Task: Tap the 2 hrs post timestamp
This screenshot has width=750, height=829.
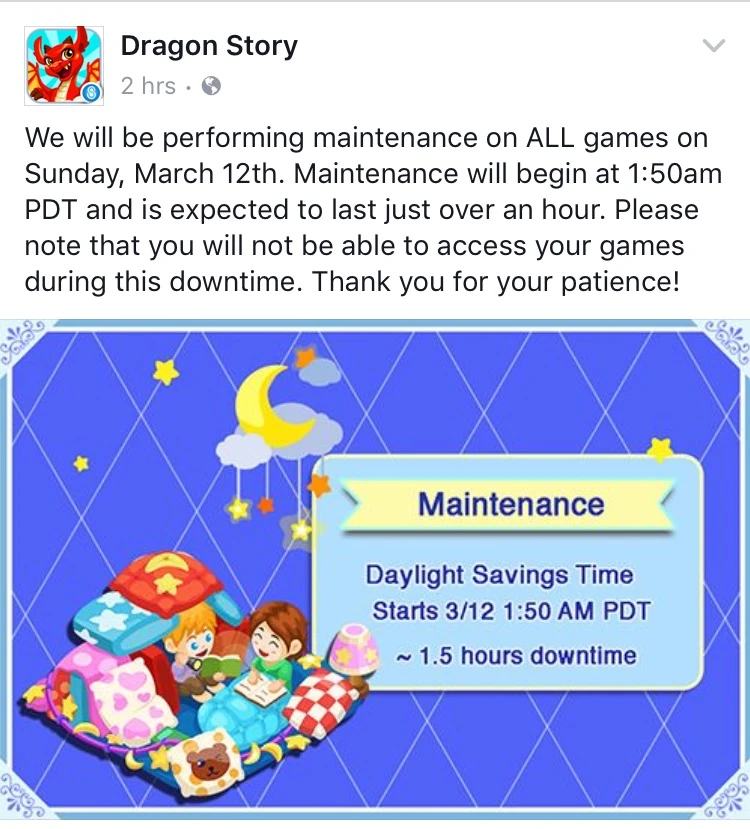Action: click(148, 86)
